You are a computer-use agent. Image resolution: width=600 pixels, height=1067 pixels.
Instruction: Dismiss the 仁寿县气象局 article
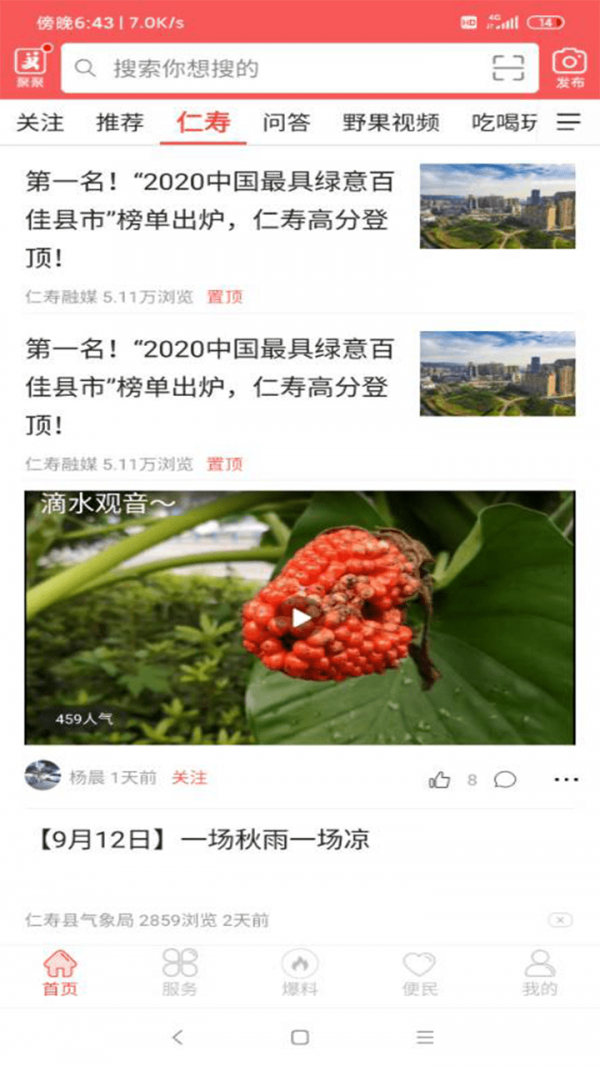coord(561,920)
